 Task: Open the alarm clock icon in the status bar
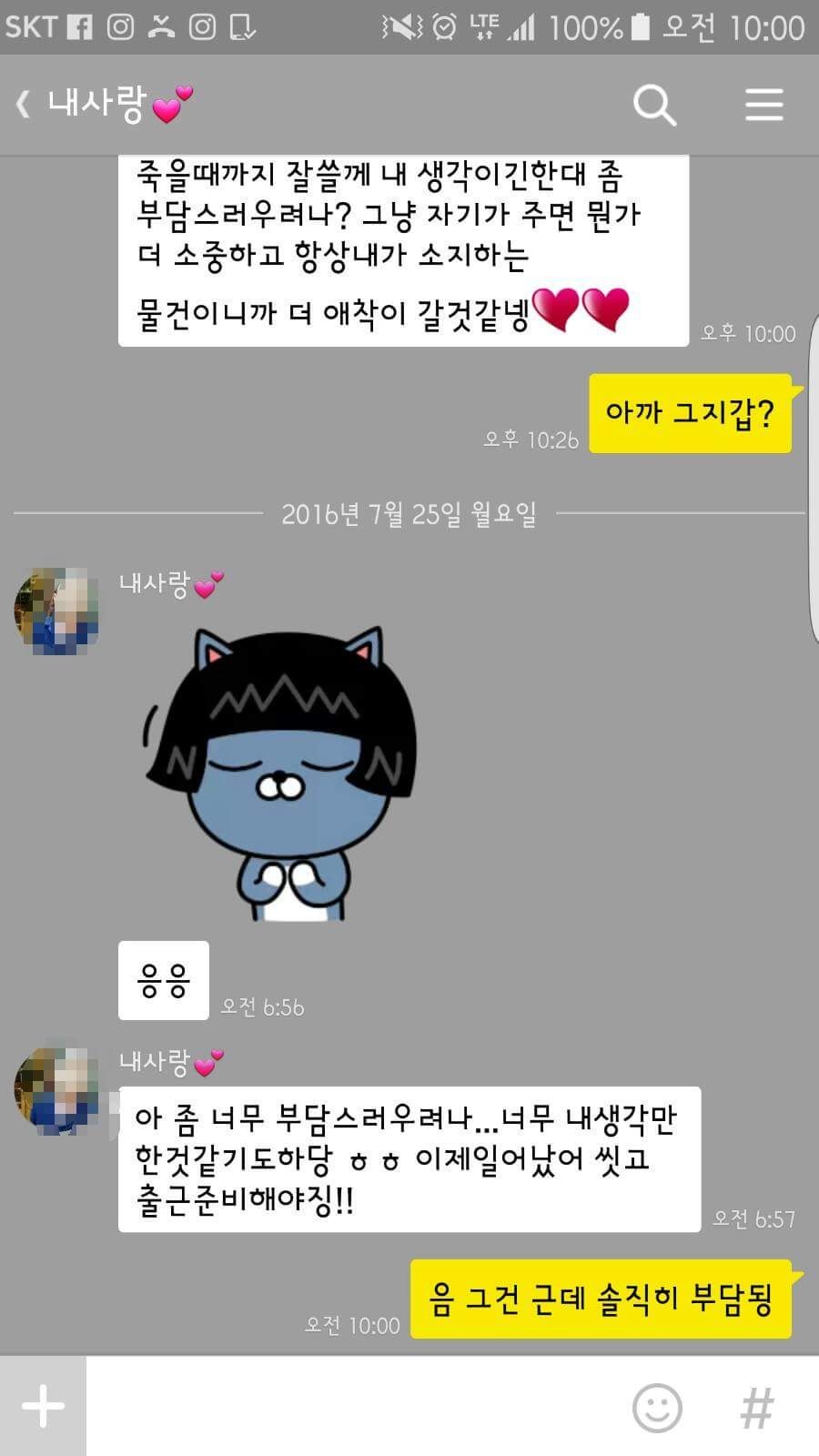pos(444,25)
